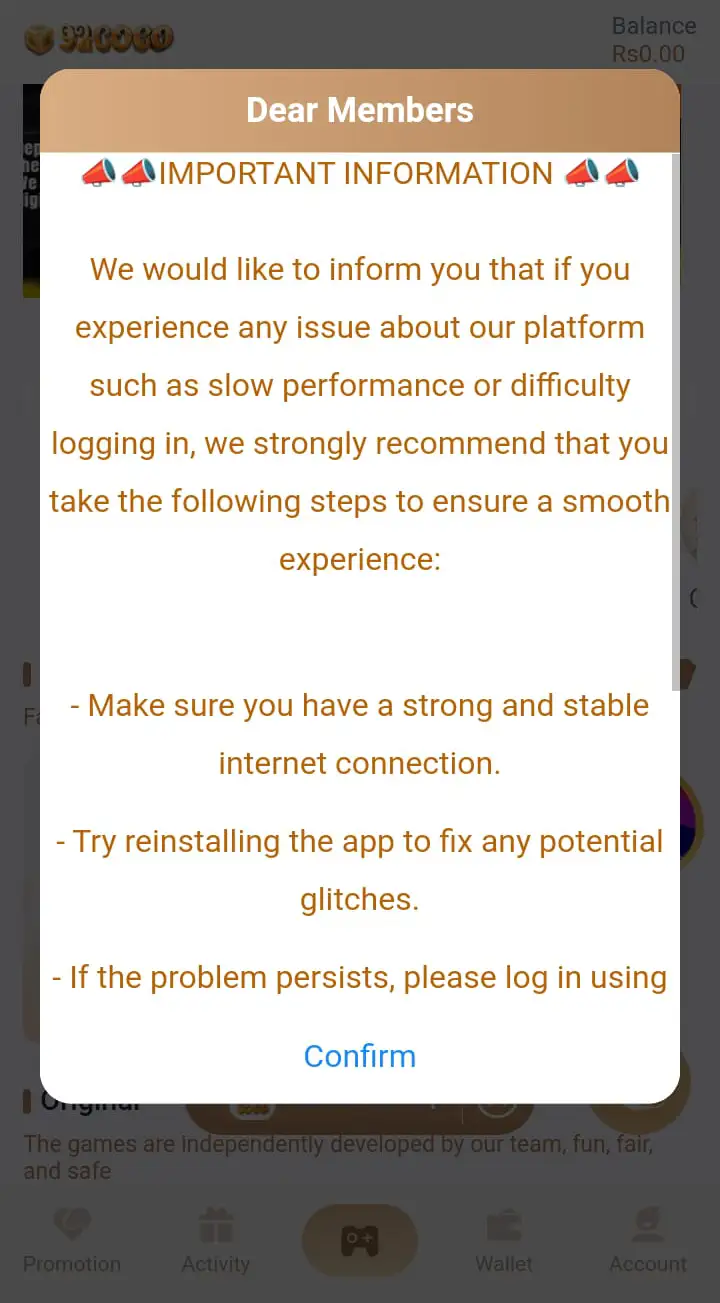Image resolution: width=720 pixels, height=1303 pixels.
Task: Open the Account tab
Action: (x=648, y=1241)
